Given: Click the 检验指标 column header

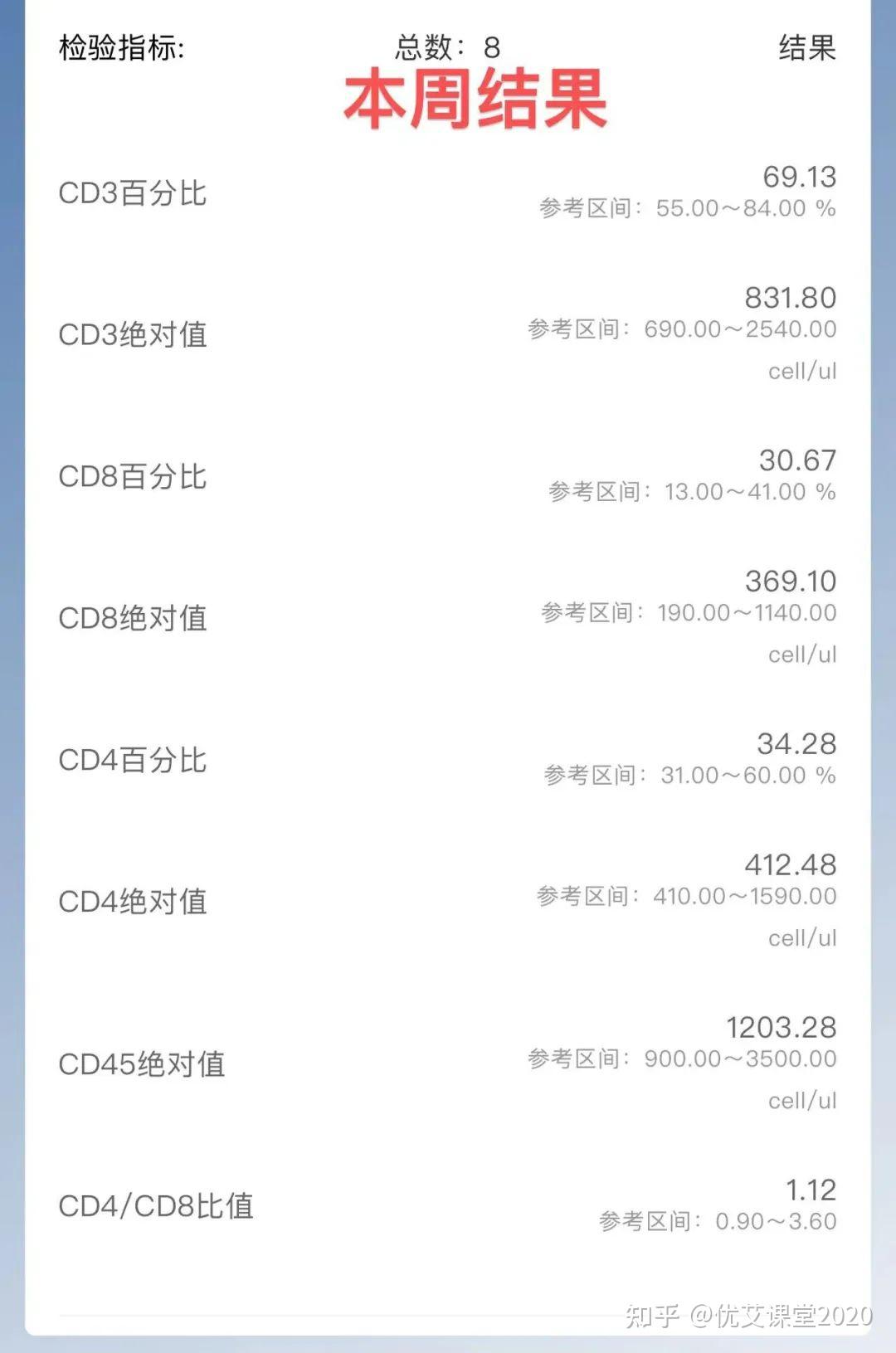Looking at the screenshot, I should coord(120,48).
